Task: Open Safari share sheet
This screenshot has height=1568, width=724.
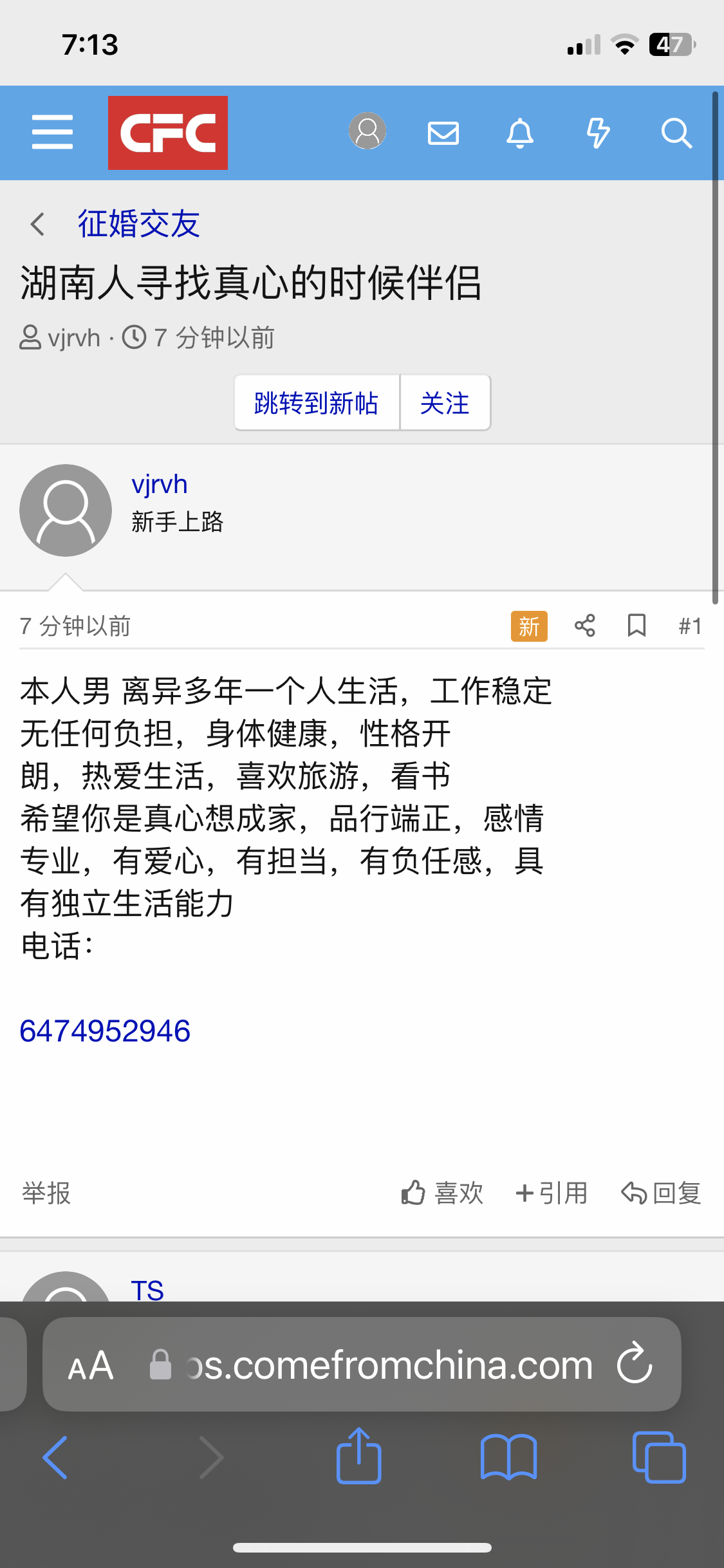Action: [358, 1457]
